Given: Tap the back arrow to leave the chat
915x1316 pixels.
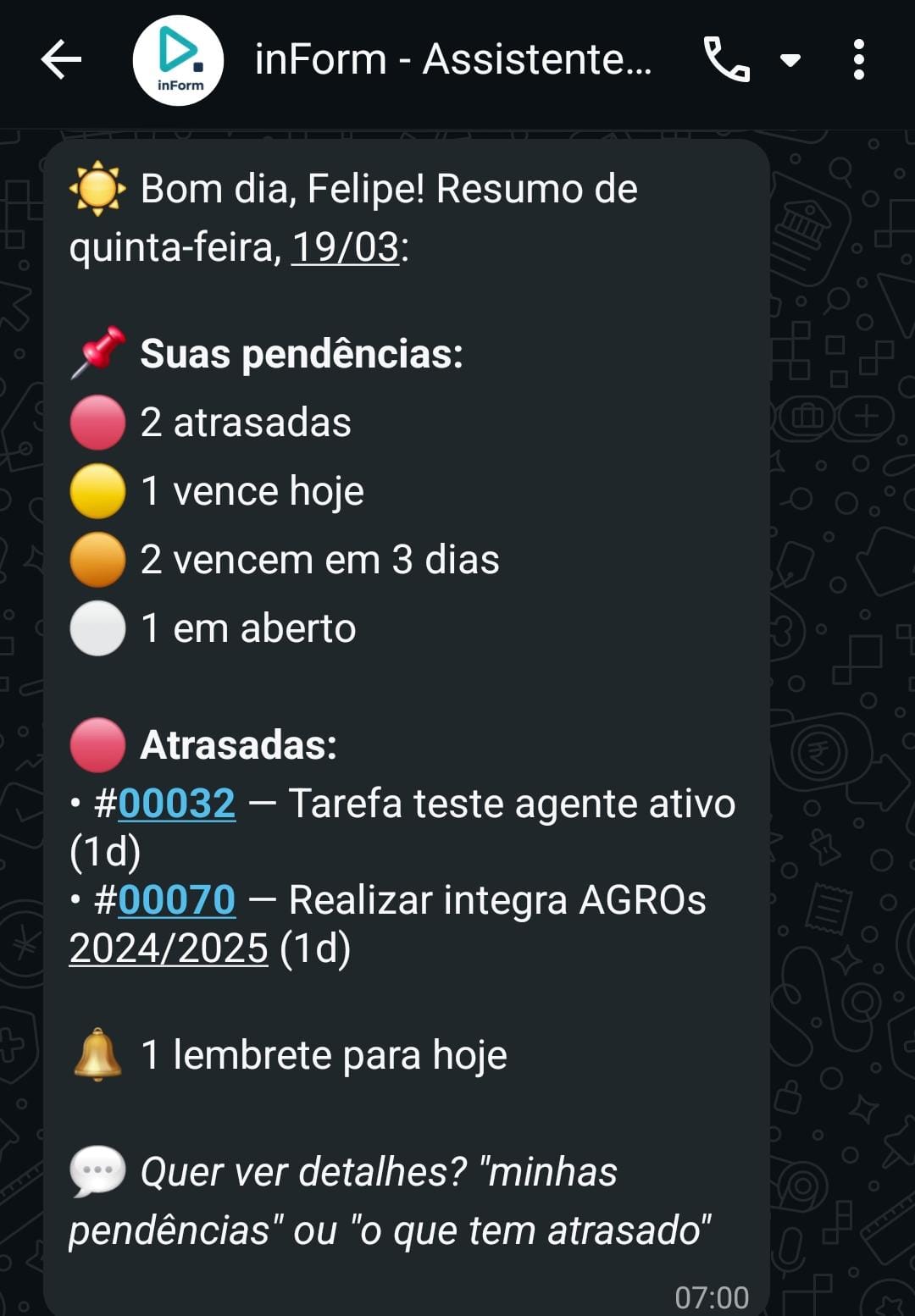Looking at the screenshot, I should click(x=59, y=61).
